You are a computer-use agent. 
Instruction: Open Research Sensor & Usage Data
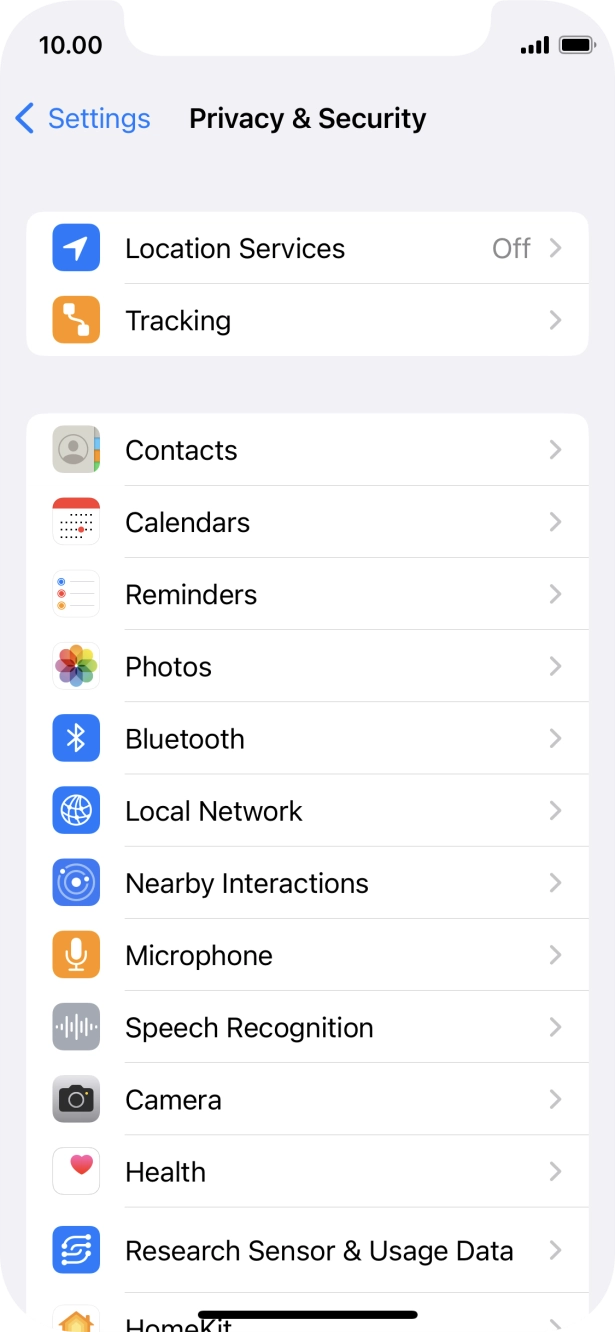306,1251
